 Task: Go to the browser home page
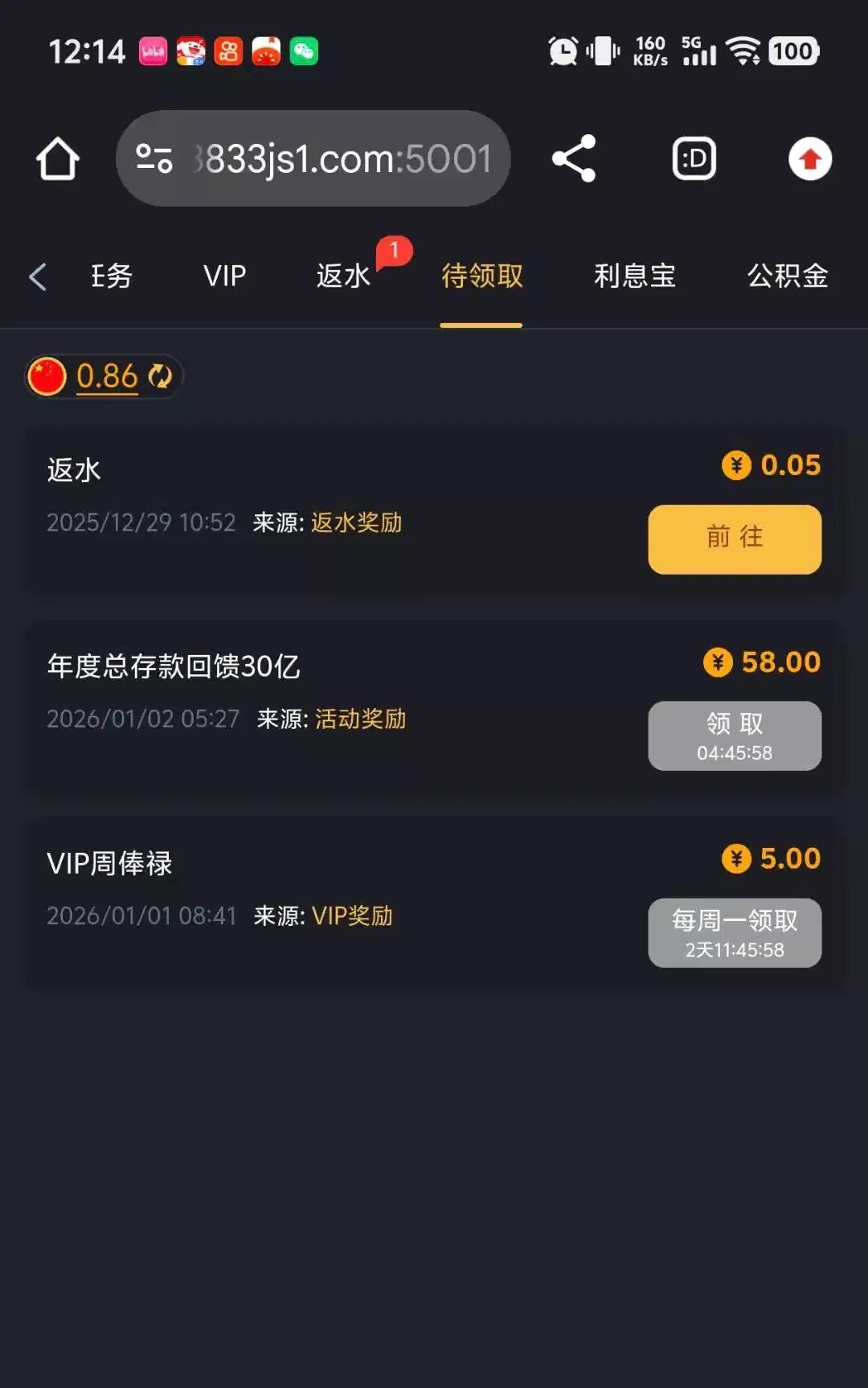click(58, 158)
